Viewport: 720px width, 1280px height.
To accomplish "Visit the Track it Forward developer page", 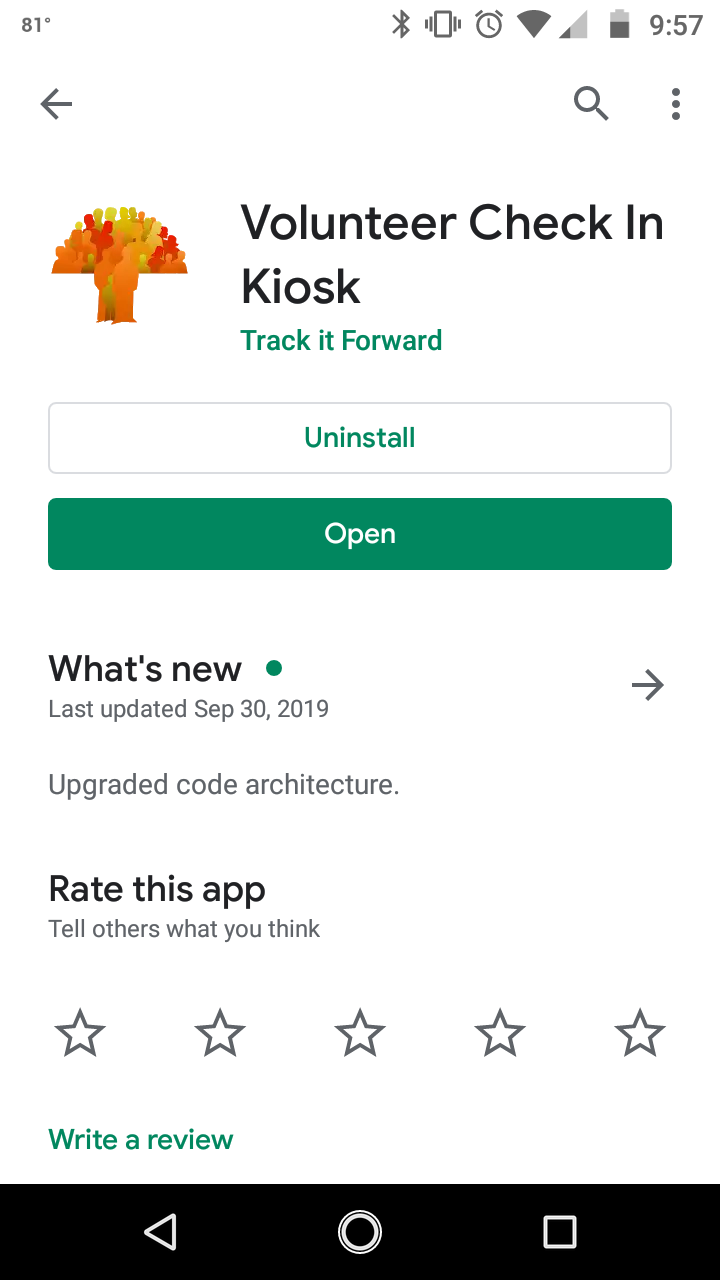I will 341,340.
